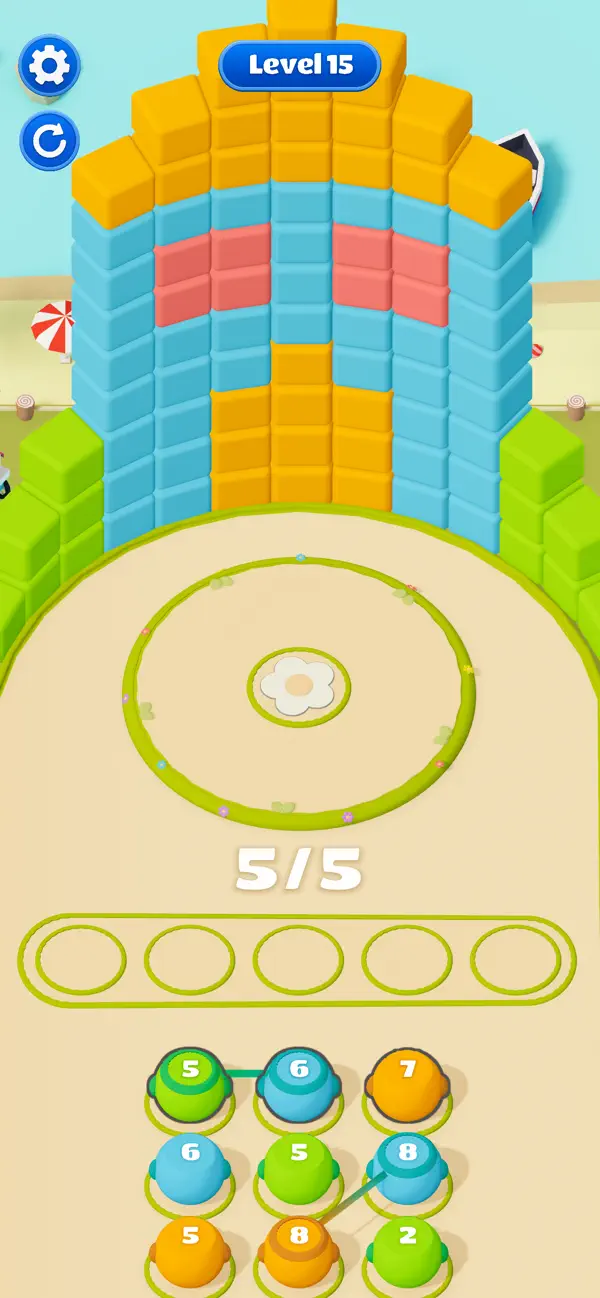Restart the level with the refresh icon

[49, 142]
